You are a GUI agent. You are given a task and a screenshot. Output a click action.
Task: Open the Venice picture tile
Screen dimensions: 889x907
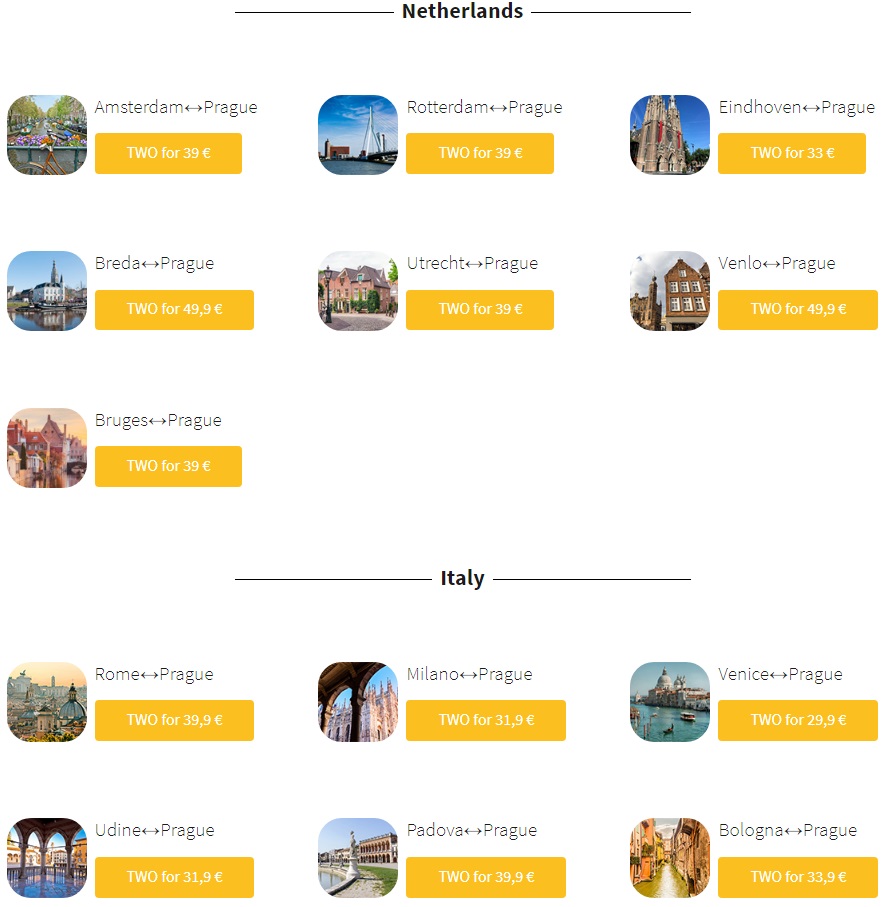[670, 702]
